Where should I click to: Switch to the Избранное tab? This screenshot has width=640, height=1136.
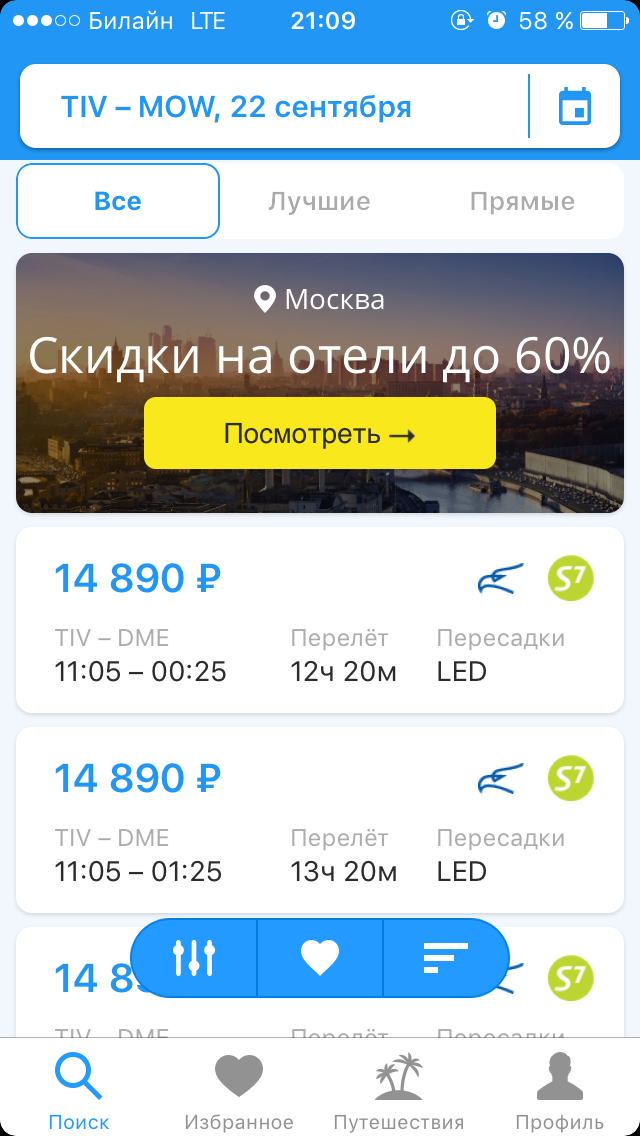tap(239, 1091)
